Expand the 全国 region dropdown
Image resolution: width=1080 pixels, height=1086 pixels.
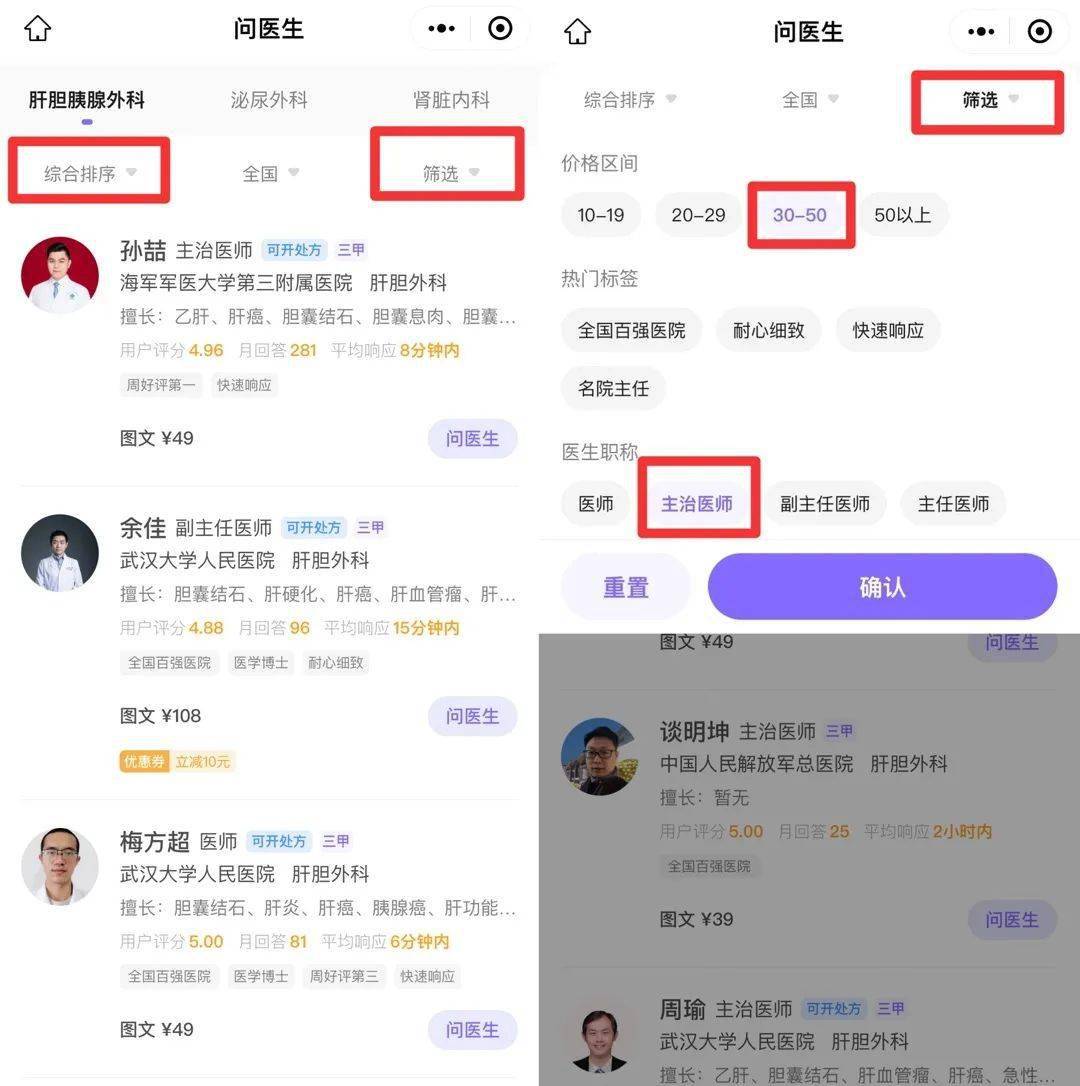(270, 172)
